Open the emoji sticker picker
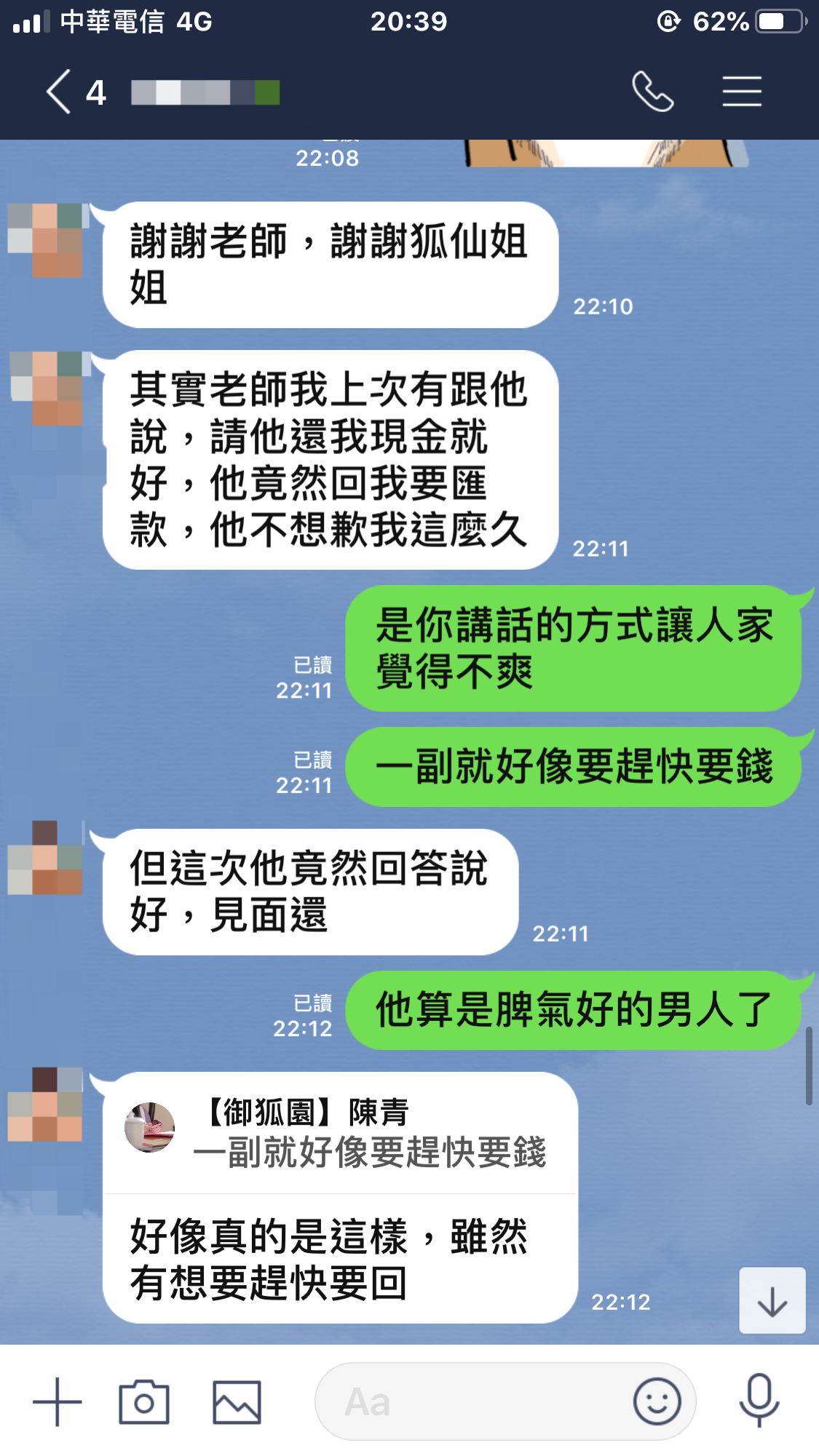This screenshot has height=1456, width=819. pyautogui.click(x=657, y=1401)
